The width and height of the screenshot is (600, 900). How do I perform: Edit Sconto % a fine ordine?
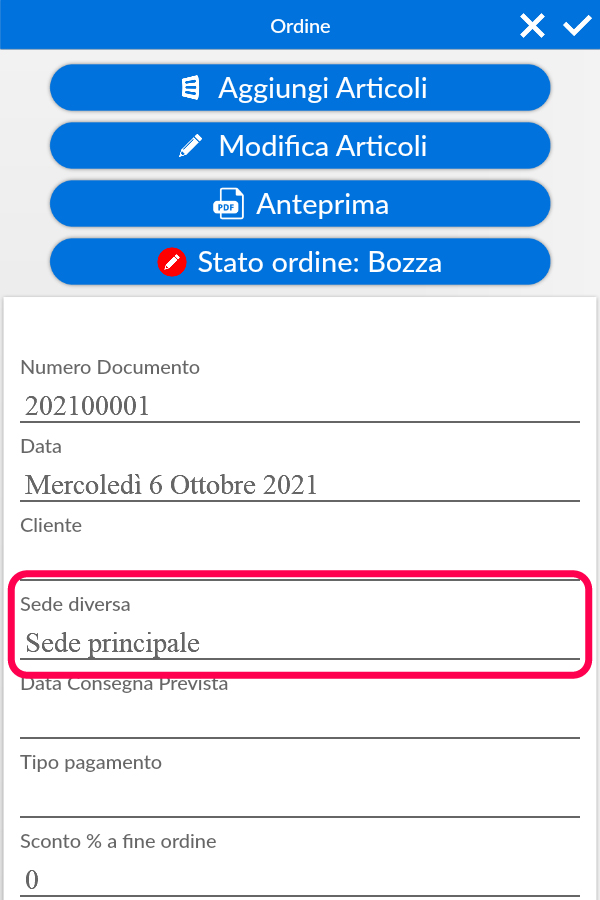[300, 879]
